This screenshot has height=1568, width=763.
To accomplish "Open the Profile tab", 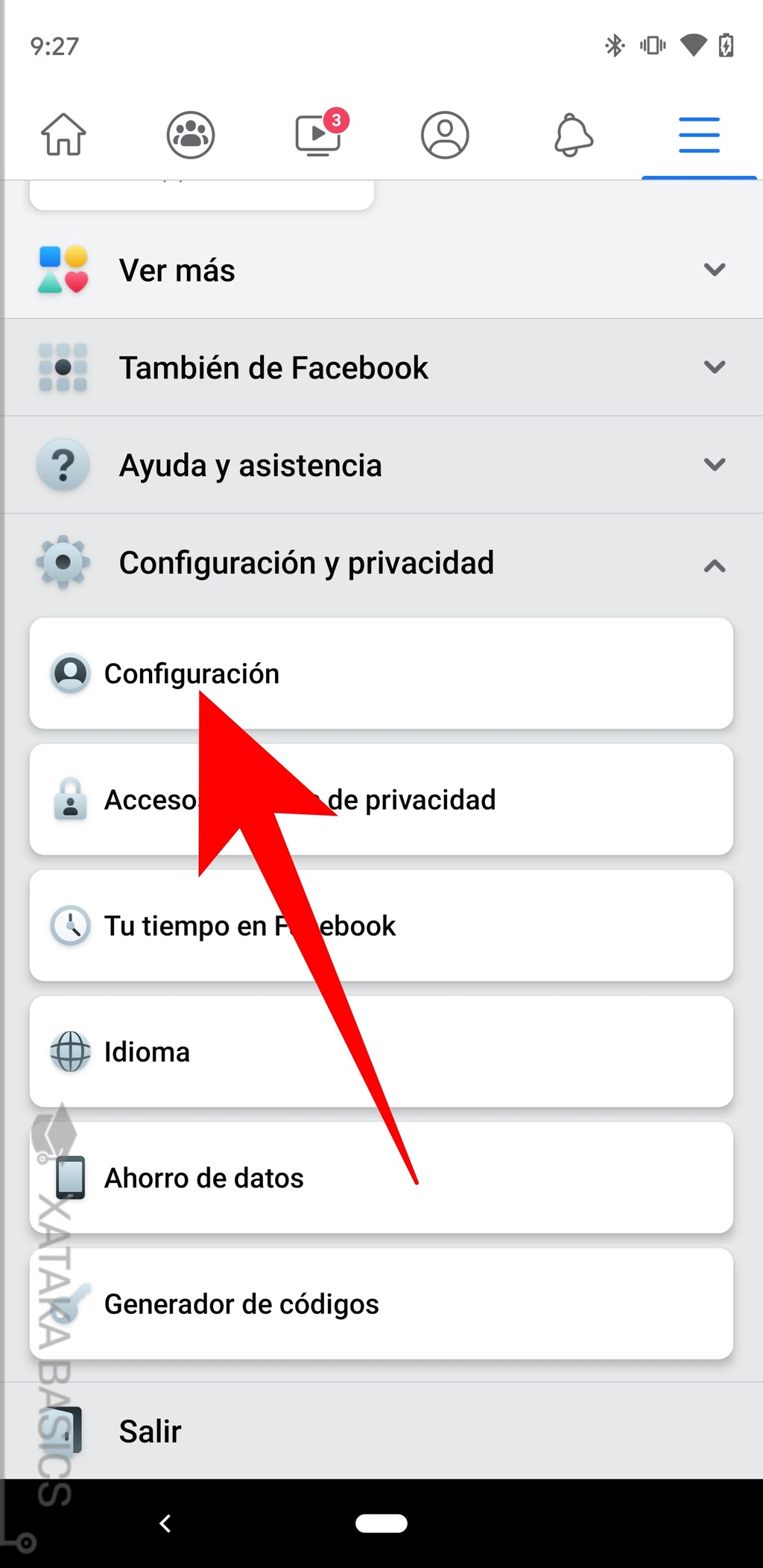I will [445, 135].
